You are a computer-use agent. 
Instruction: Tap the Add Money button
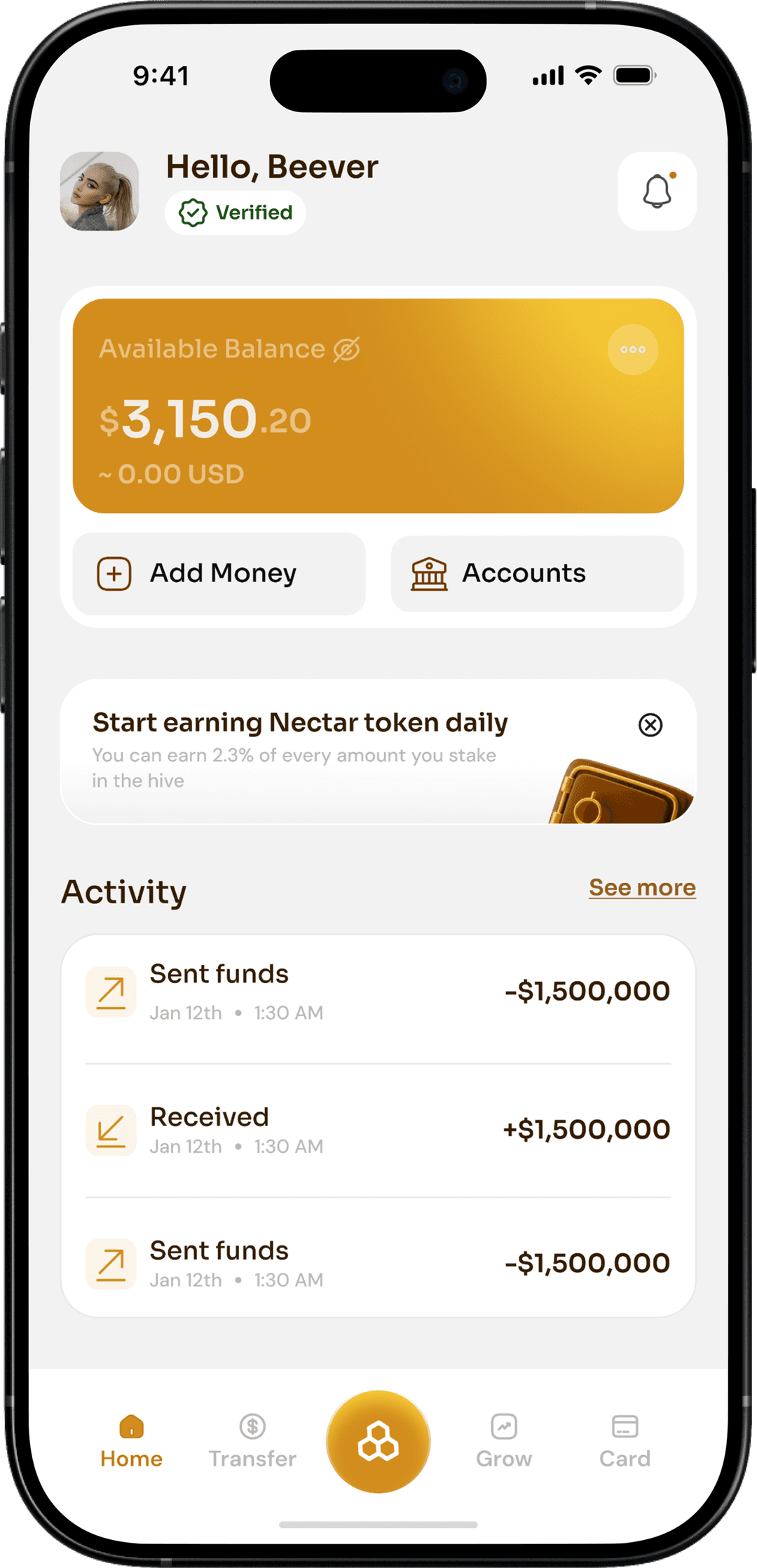click(219, 574)
